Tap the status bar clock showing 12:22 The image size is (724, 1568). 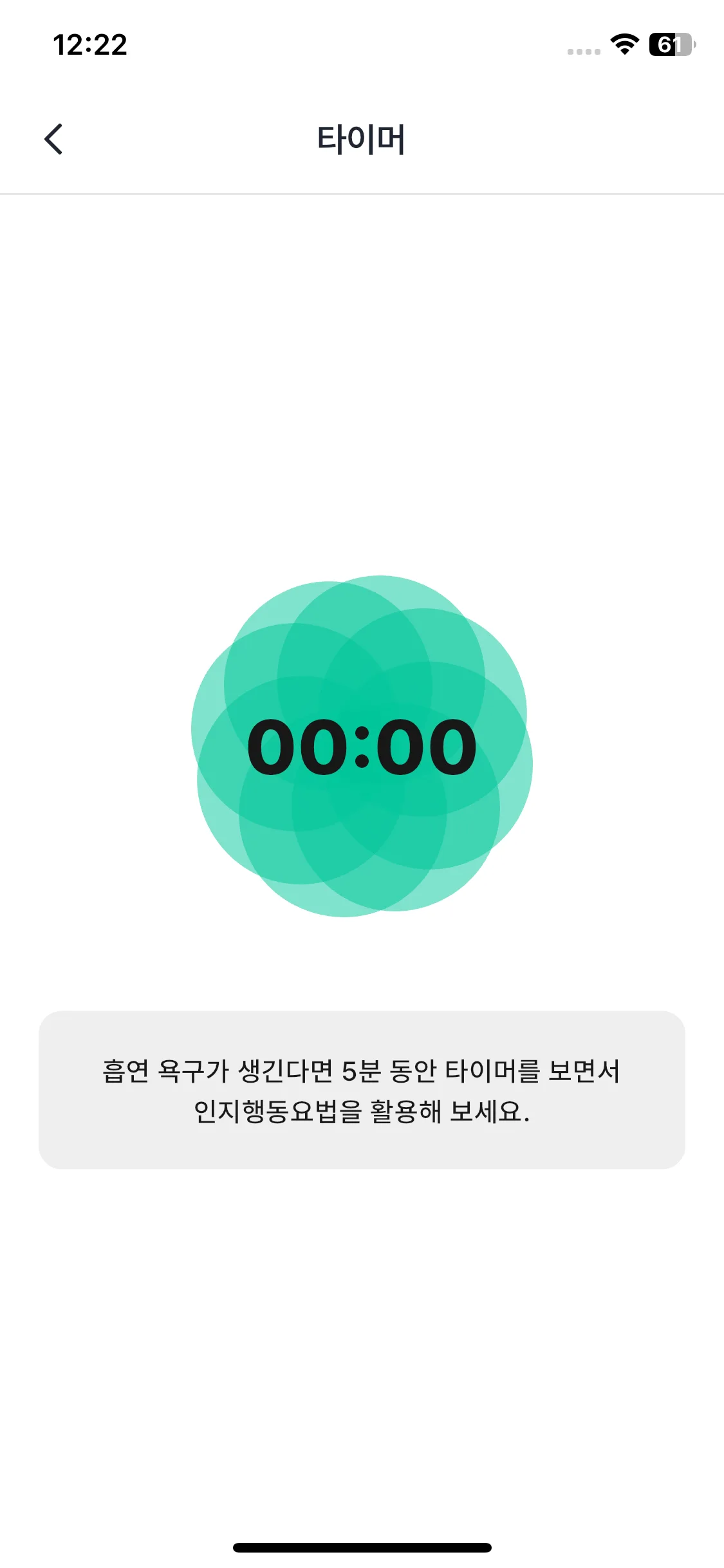click(x=90, y=45)
